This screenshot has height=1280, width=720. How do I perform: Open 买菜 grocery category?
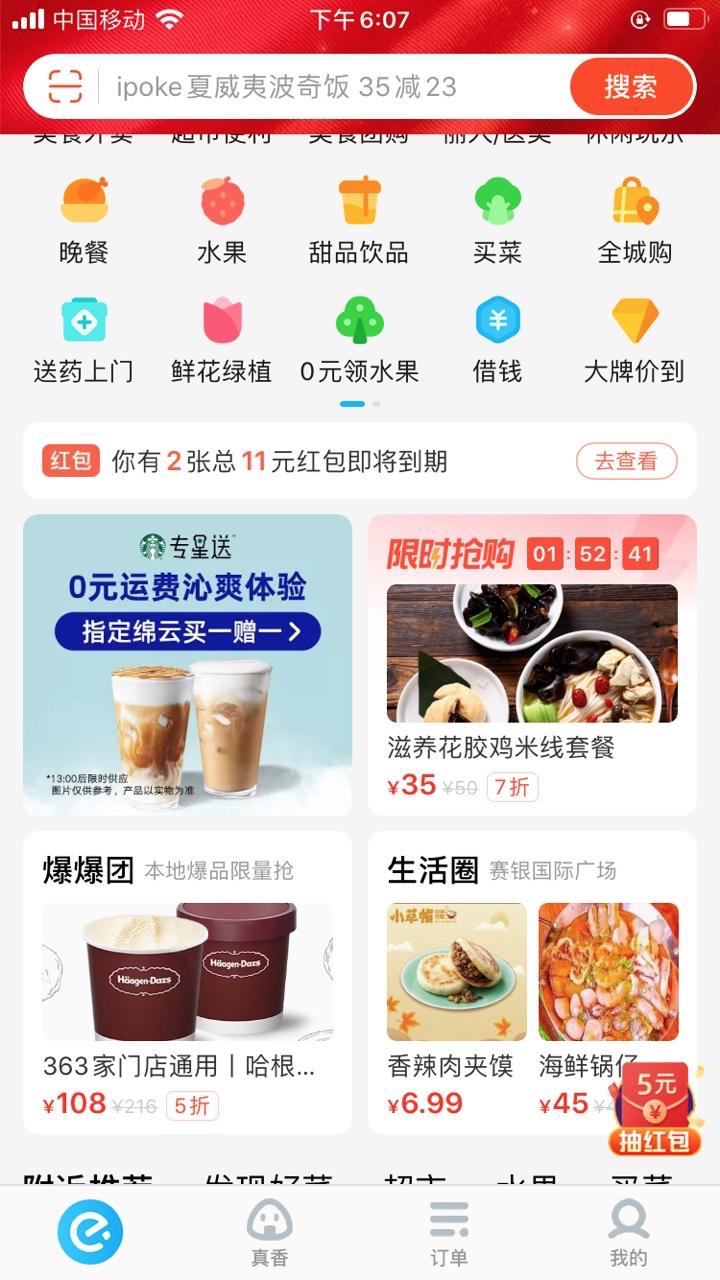point(497,220)
